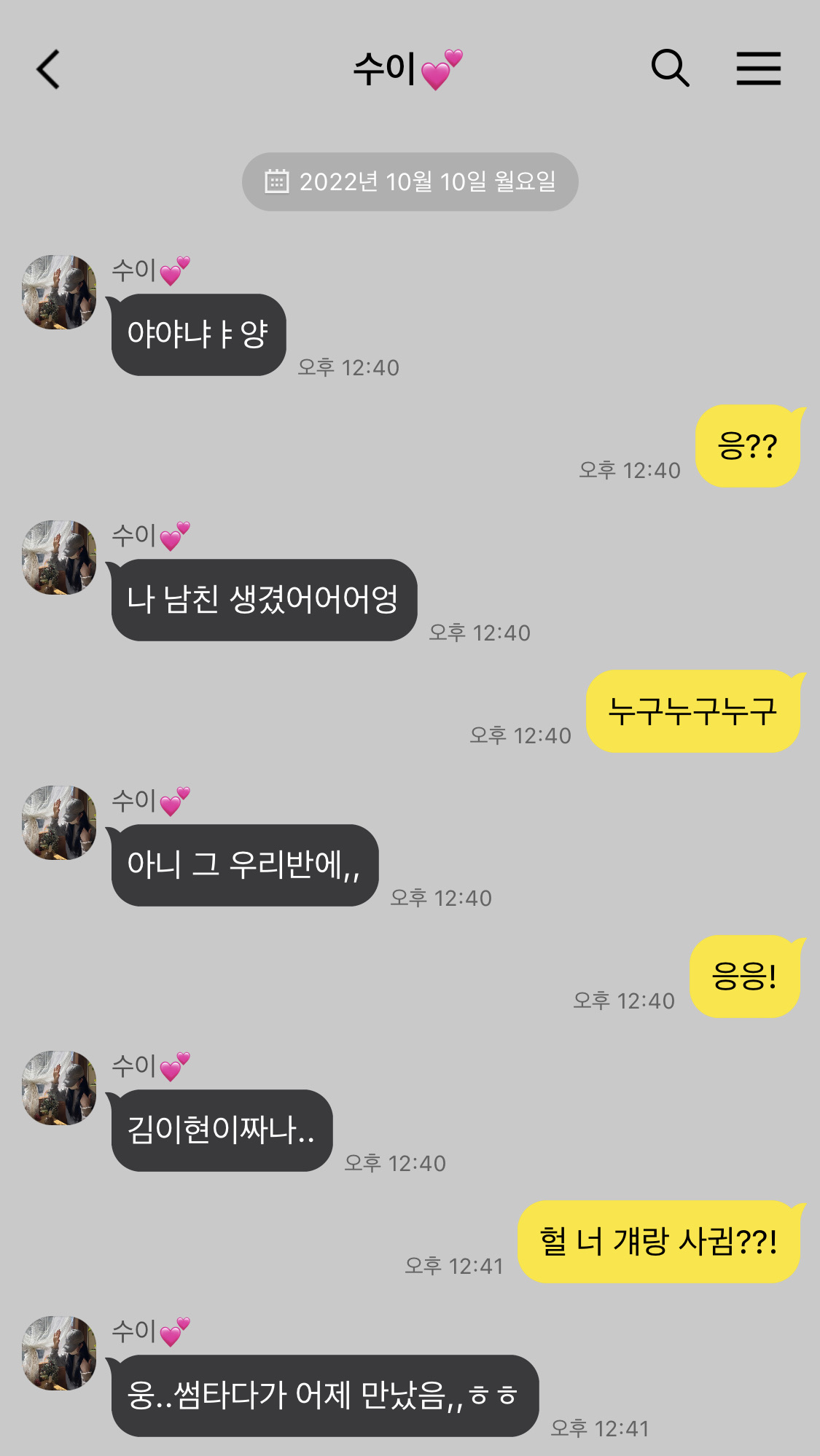This screenshot has width=820, height=1456.
Task: Open the chat room hamburger menu
Action: pyautogui.click(x=758, y=69)
